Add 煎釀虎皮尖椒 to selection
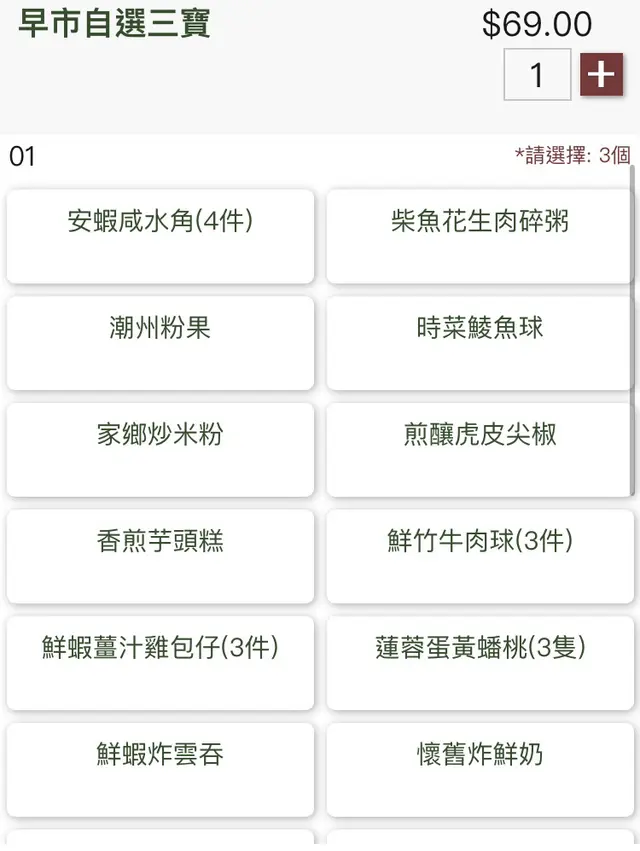 tap(480, 450)
